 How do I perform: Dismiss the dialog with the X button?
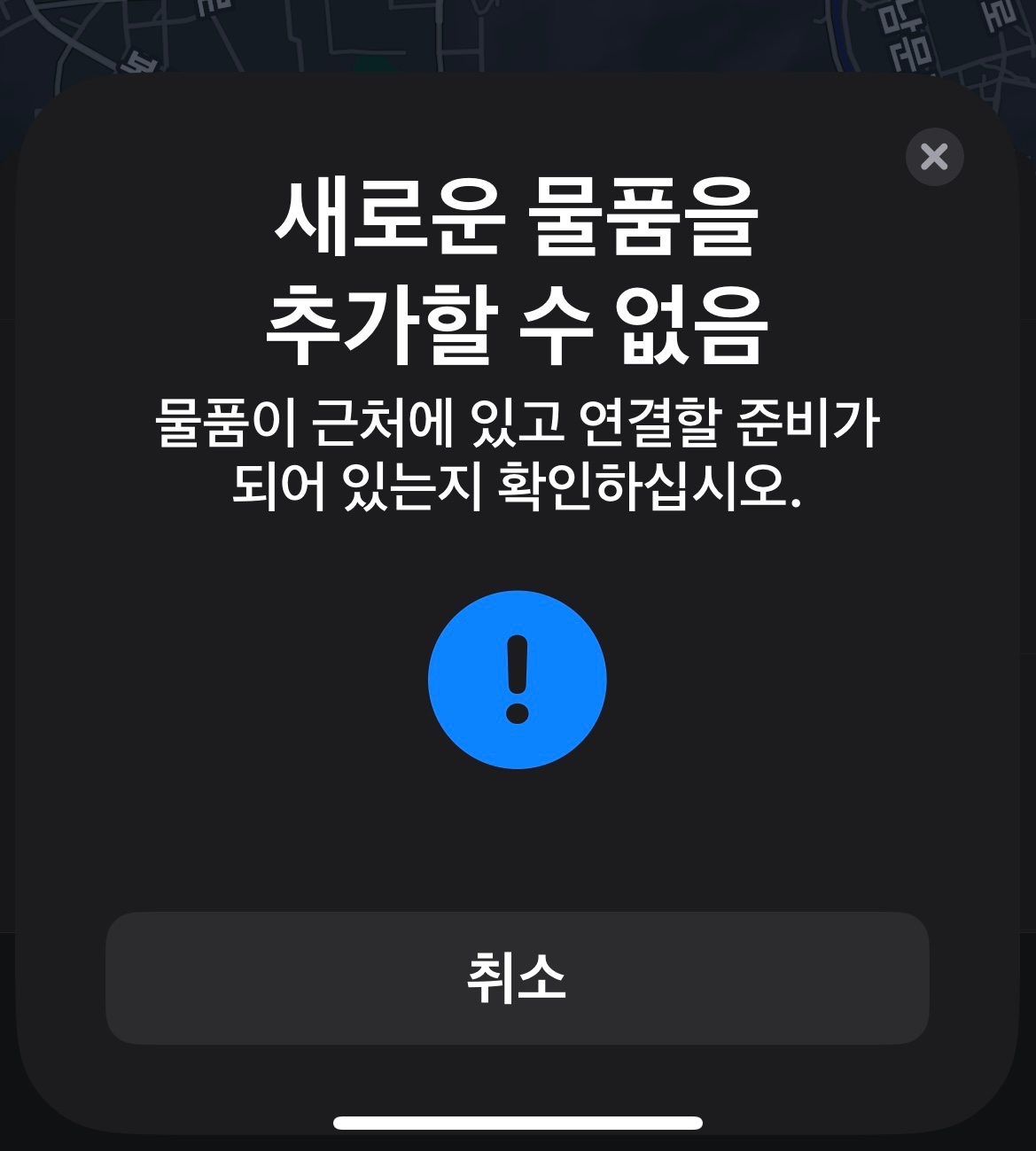[x=934, y=157]
